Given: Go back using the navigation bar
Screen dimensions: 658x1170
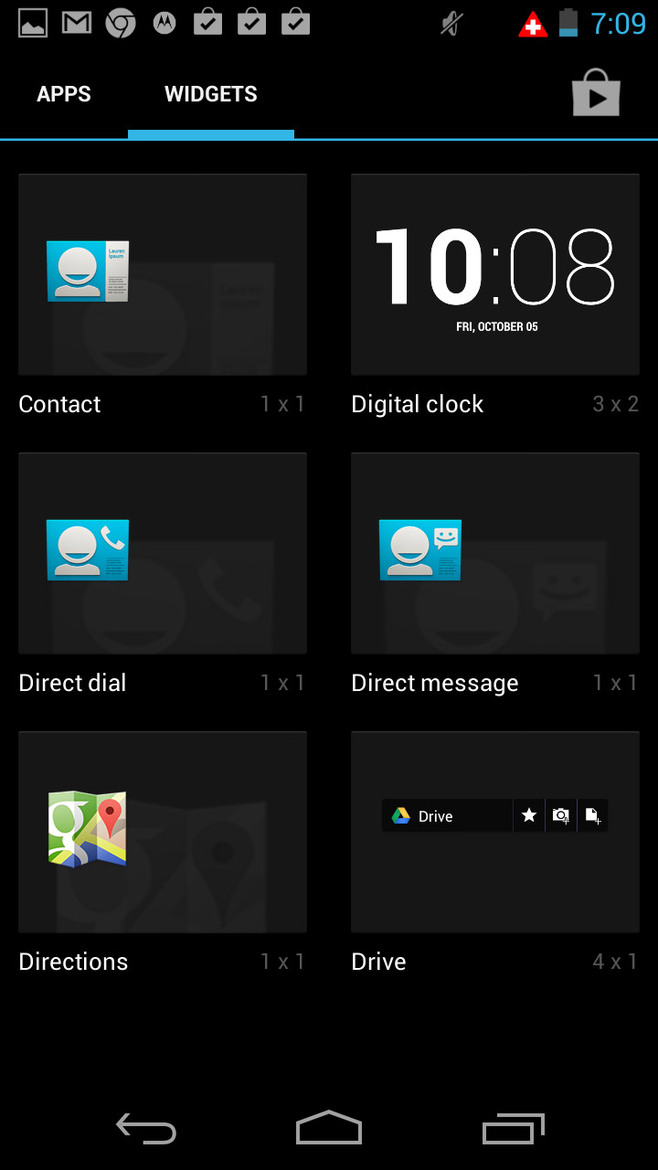Looking at the screenshot, I should [146, 1129].
